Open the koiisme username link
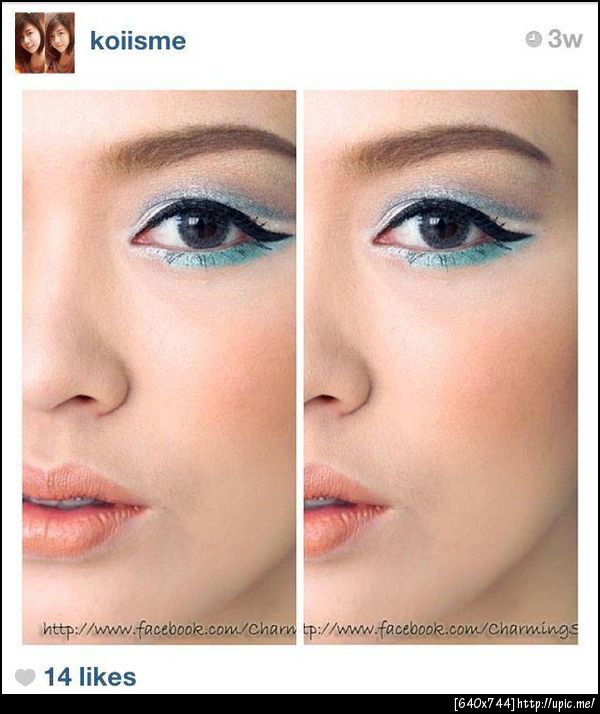The height and width of the screenshot is (714, 600). point(137,41)
